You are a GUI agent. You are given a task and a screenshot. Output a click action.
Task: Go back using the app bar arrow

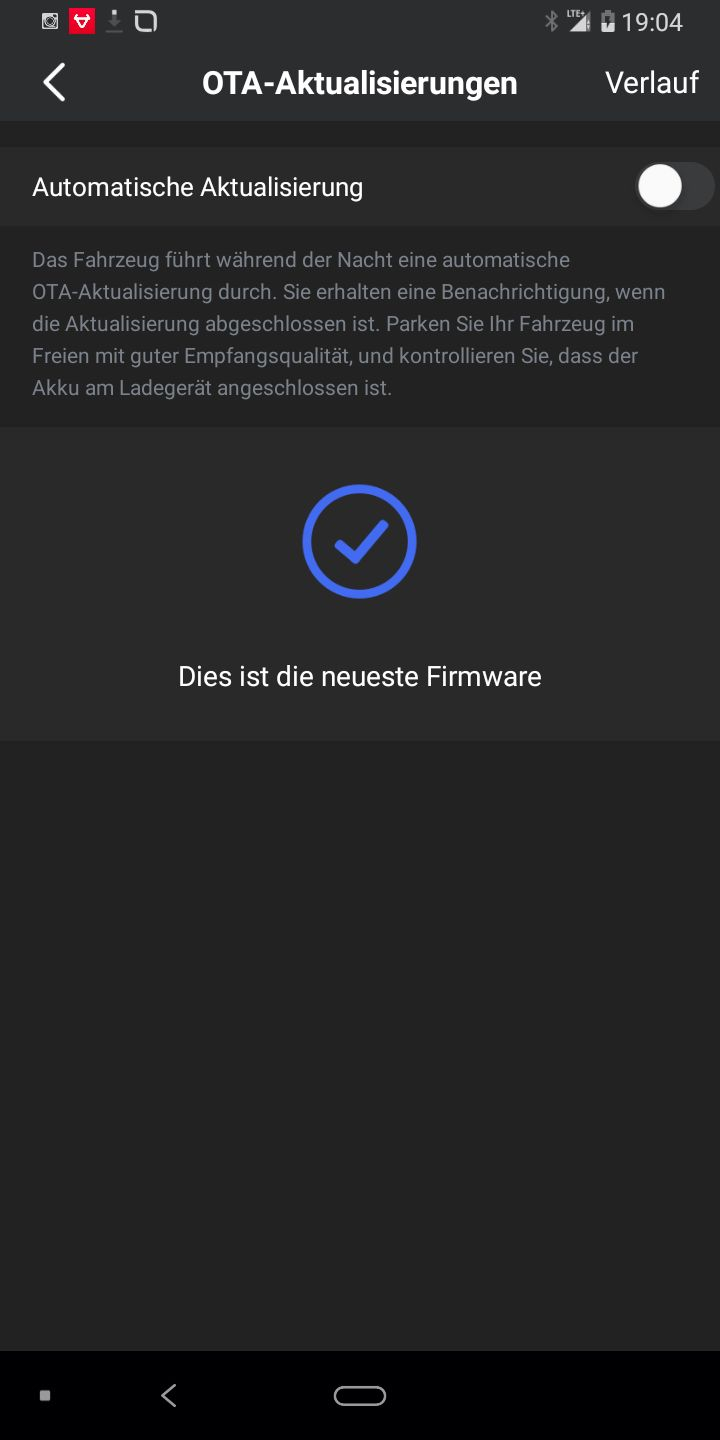(54, 82)
